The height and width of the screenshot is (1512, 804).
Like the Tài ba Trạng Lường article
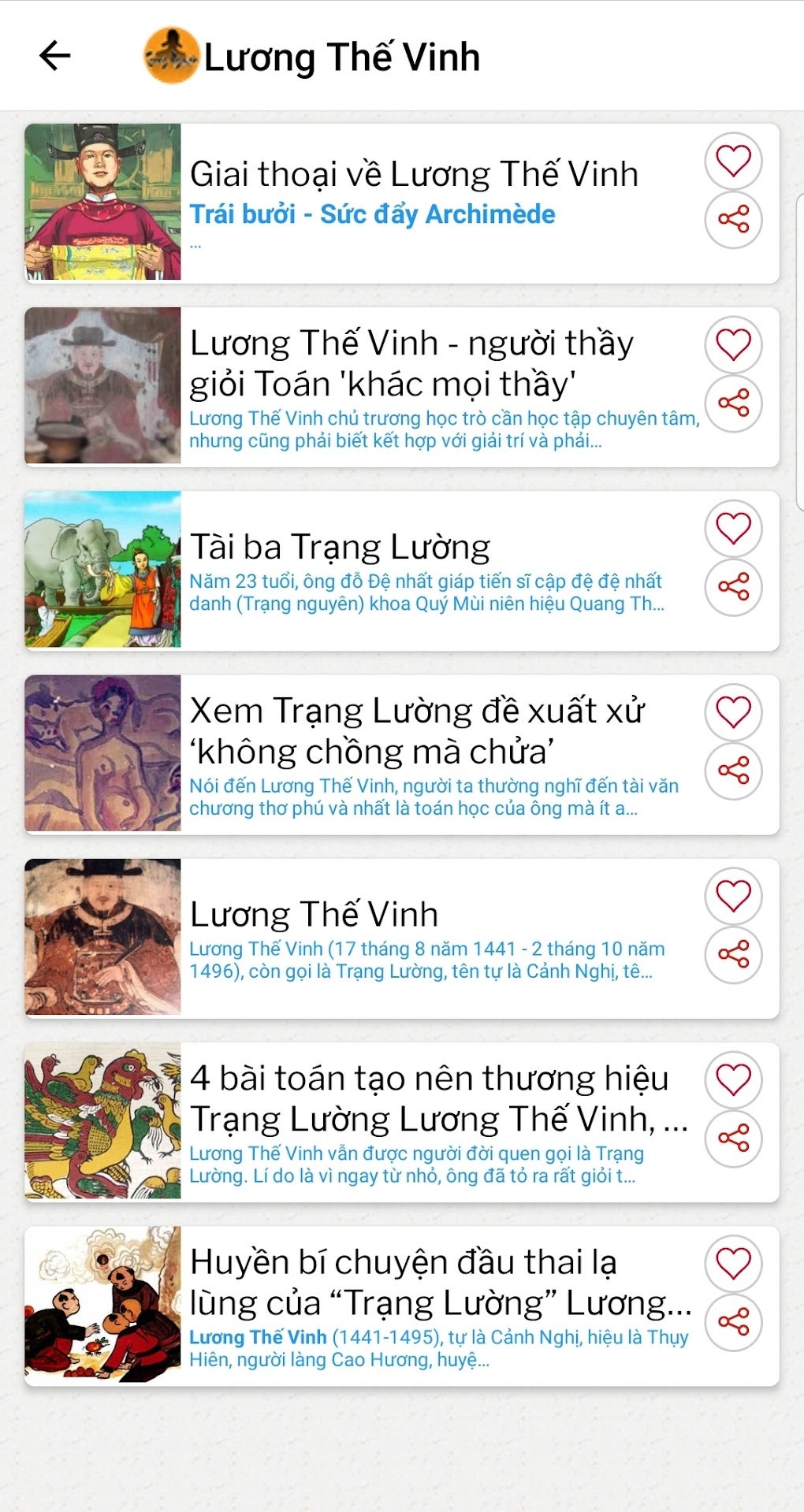733,528
